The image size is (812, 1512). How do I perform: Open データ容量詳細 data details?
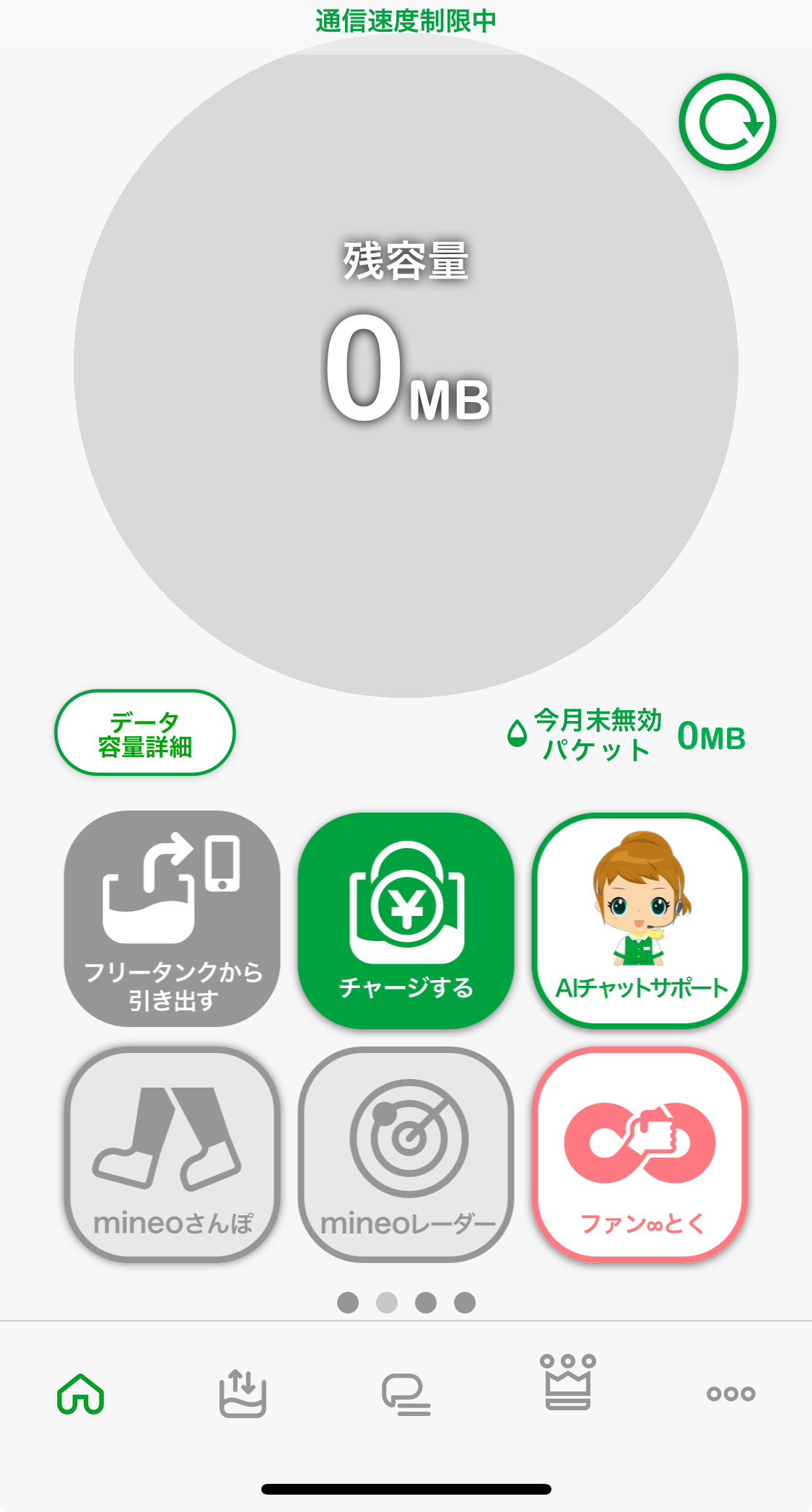point(145,733)
